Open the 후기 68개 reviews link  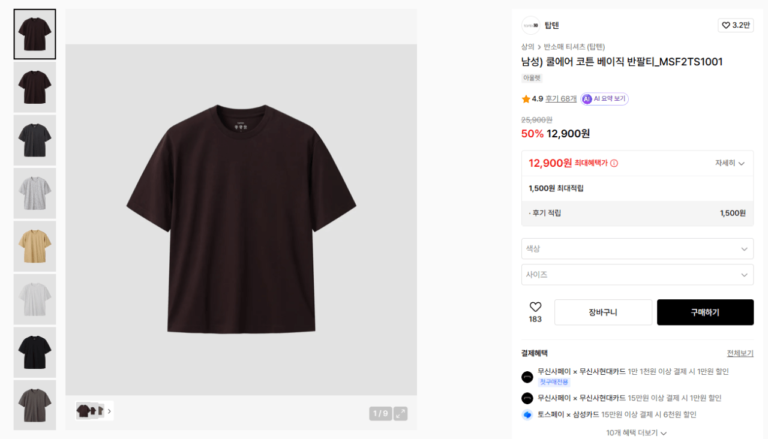(560, 99)
